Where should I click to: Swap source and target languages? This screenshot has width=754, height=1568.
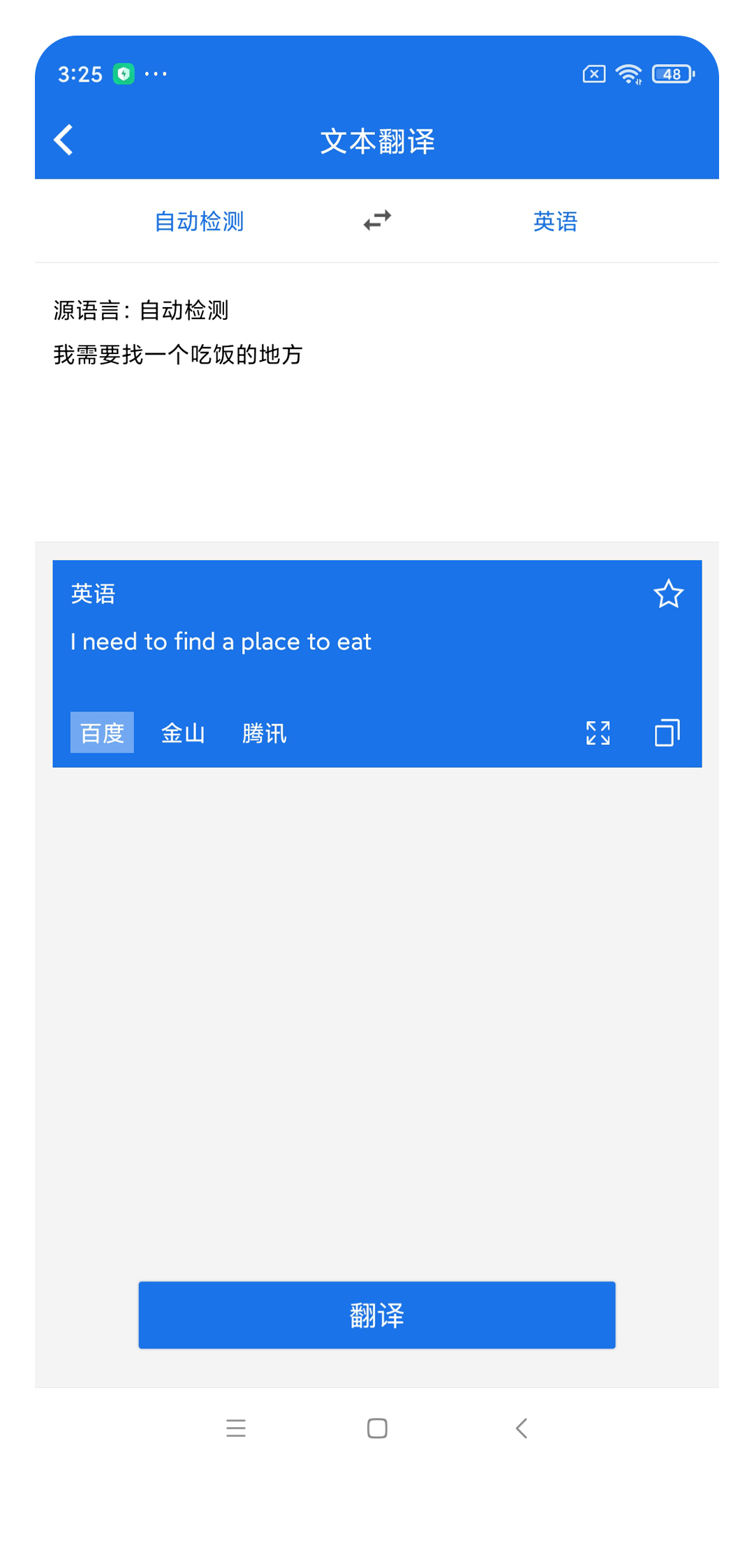[377, 221]
